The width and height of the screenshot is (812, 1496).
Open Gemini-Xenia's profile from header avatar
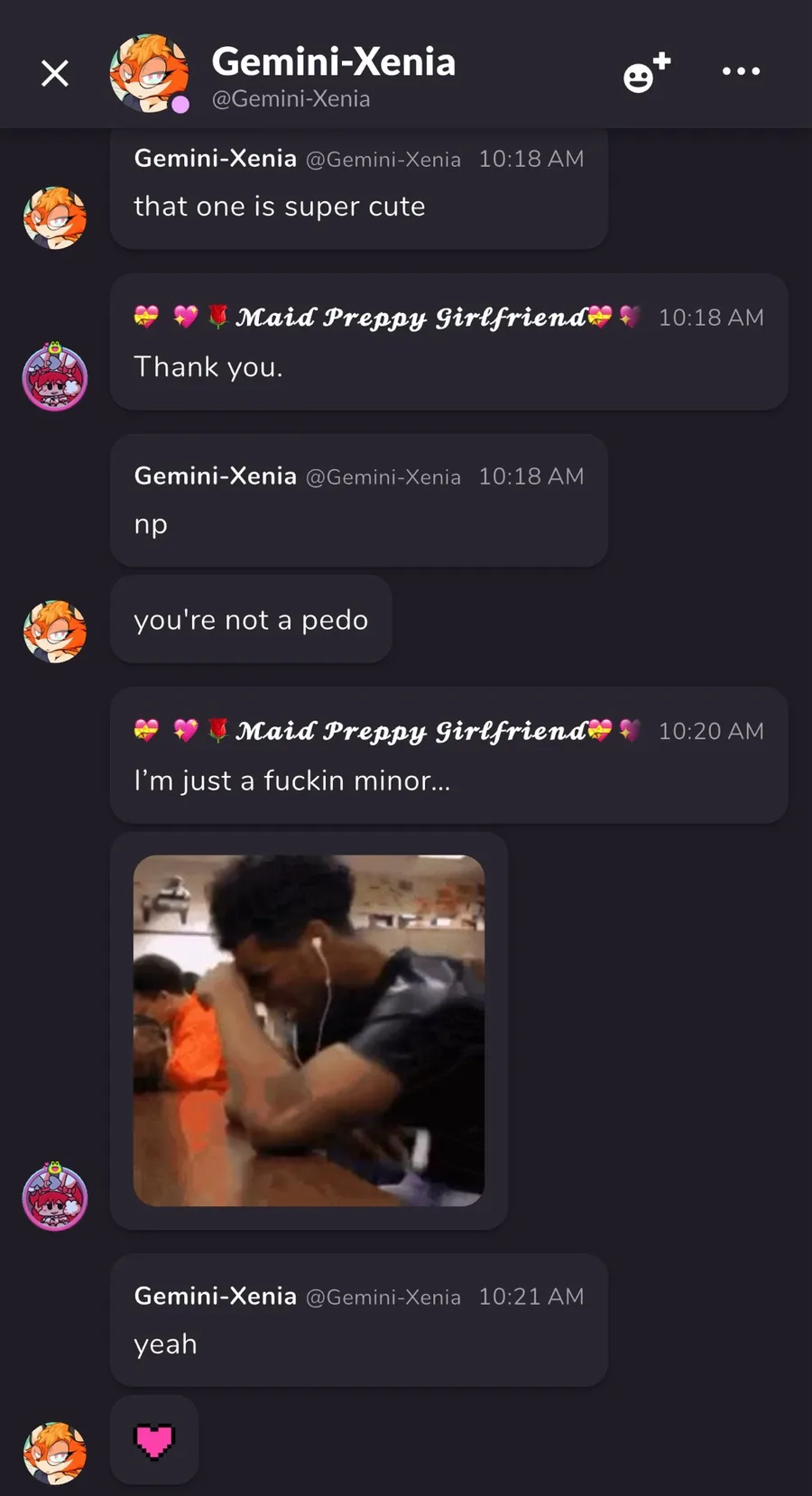click(150, 73)
